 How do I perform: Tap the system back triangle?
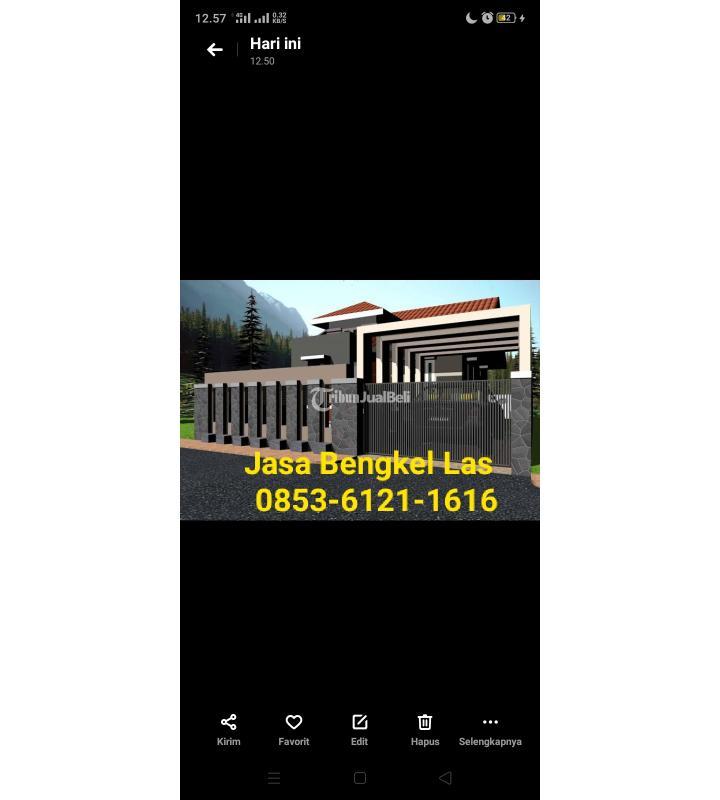[x=445, y=778]
